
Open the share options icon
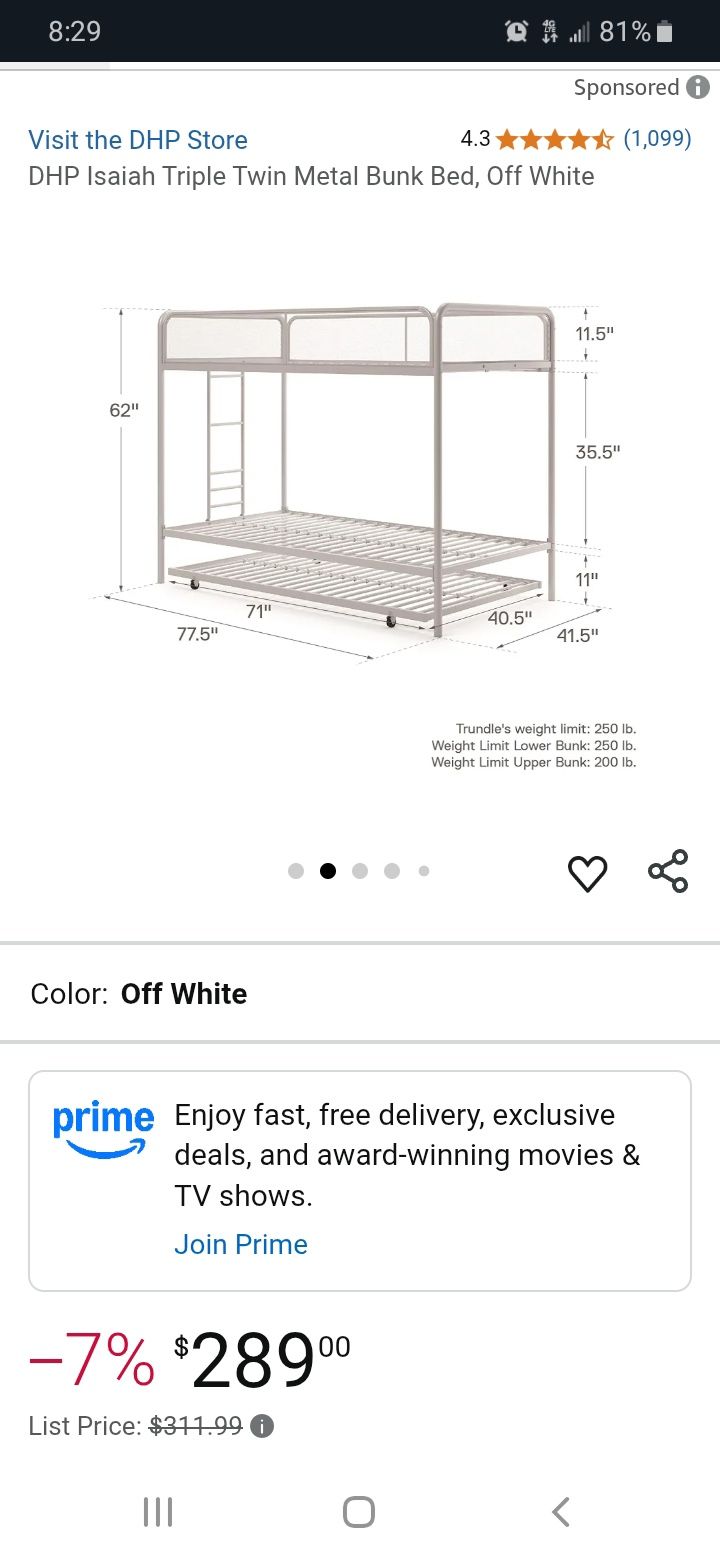(667, 870)
